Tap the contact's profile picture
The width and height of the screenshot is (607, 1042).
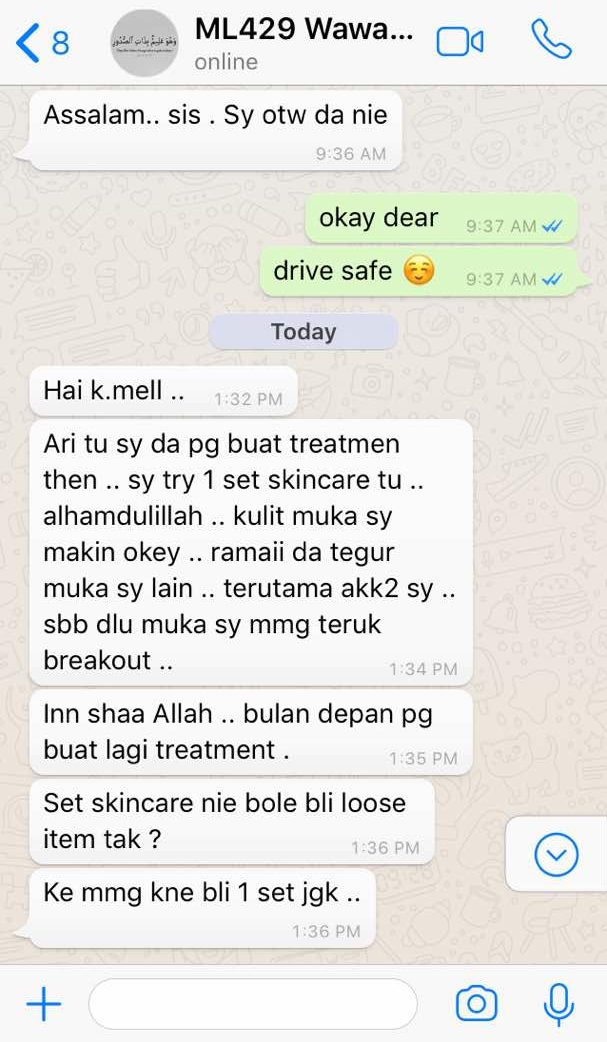(144, 43)
